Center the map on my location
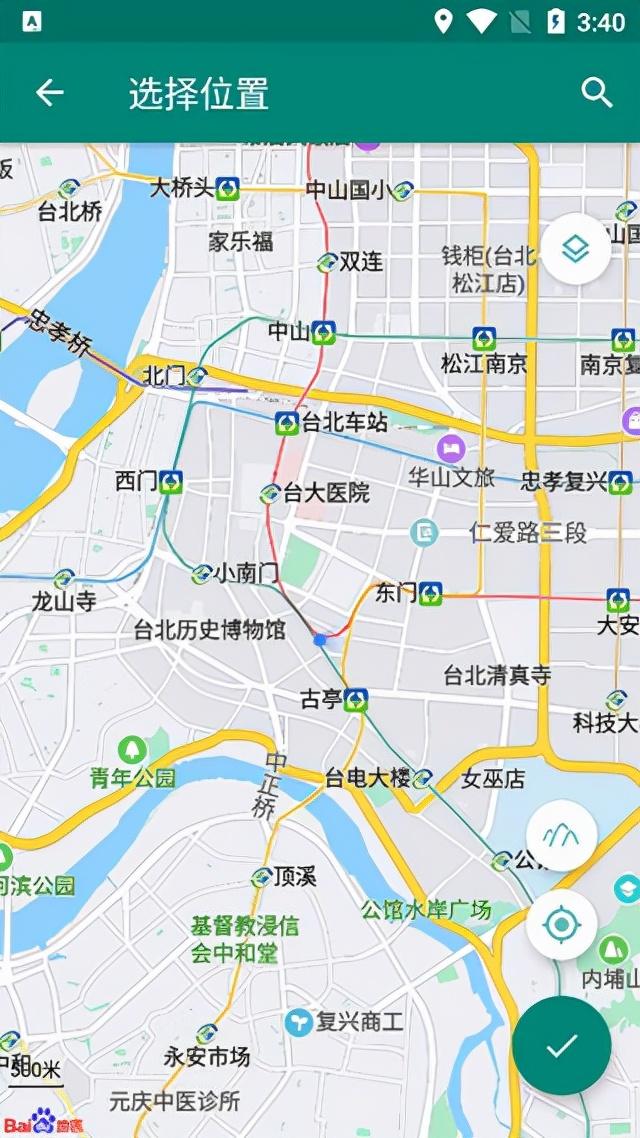 coord(561,924)
